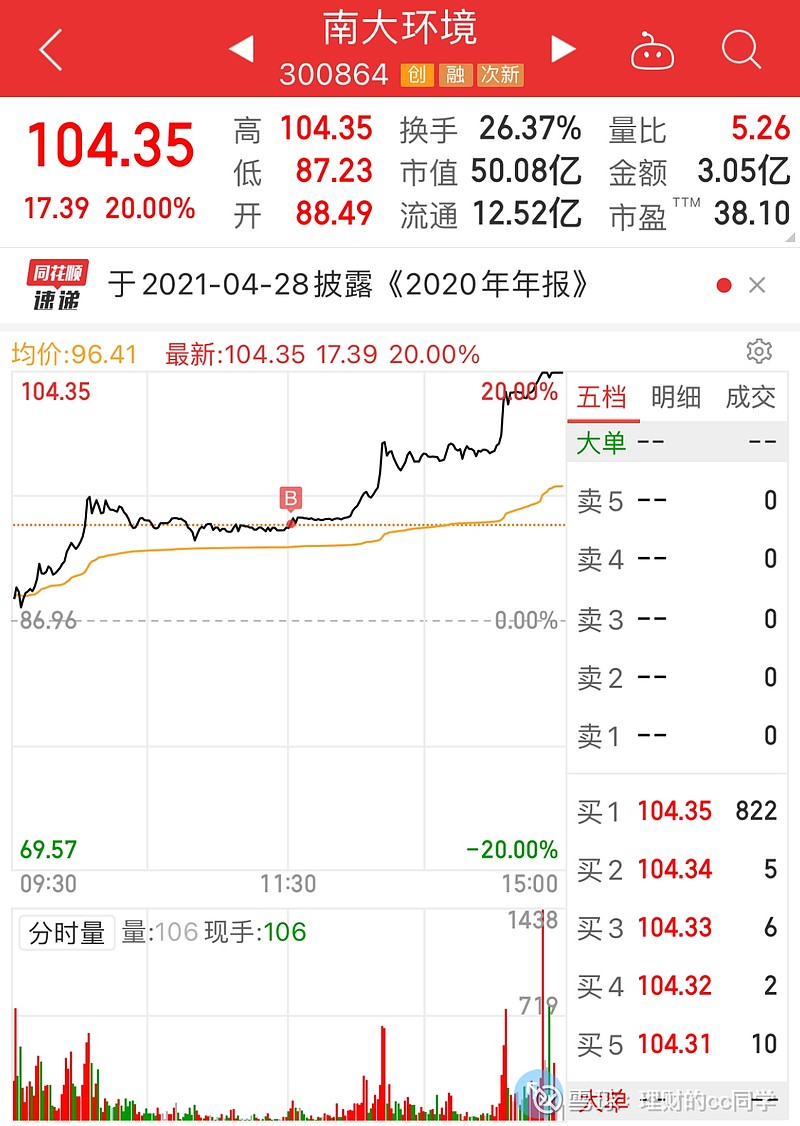This screenshot has height=1126, width=800.
Task: Open the search magnifier icon
Action: click(740, 48)
